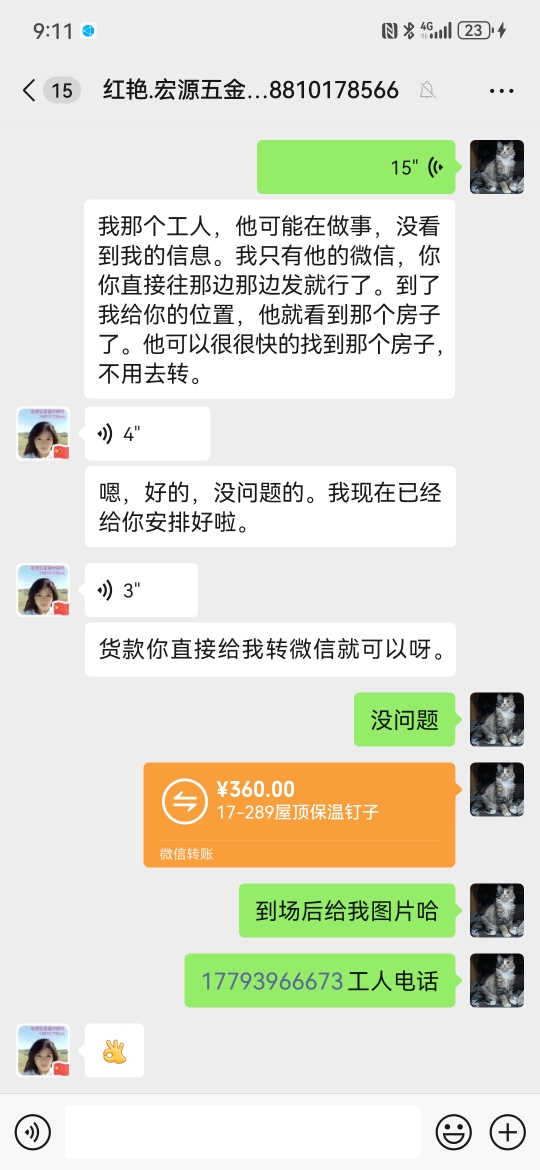This screenshot has height=1170, width=540.
Task: Tap the phone number 17793966673 link
Action: click(271, 980)
